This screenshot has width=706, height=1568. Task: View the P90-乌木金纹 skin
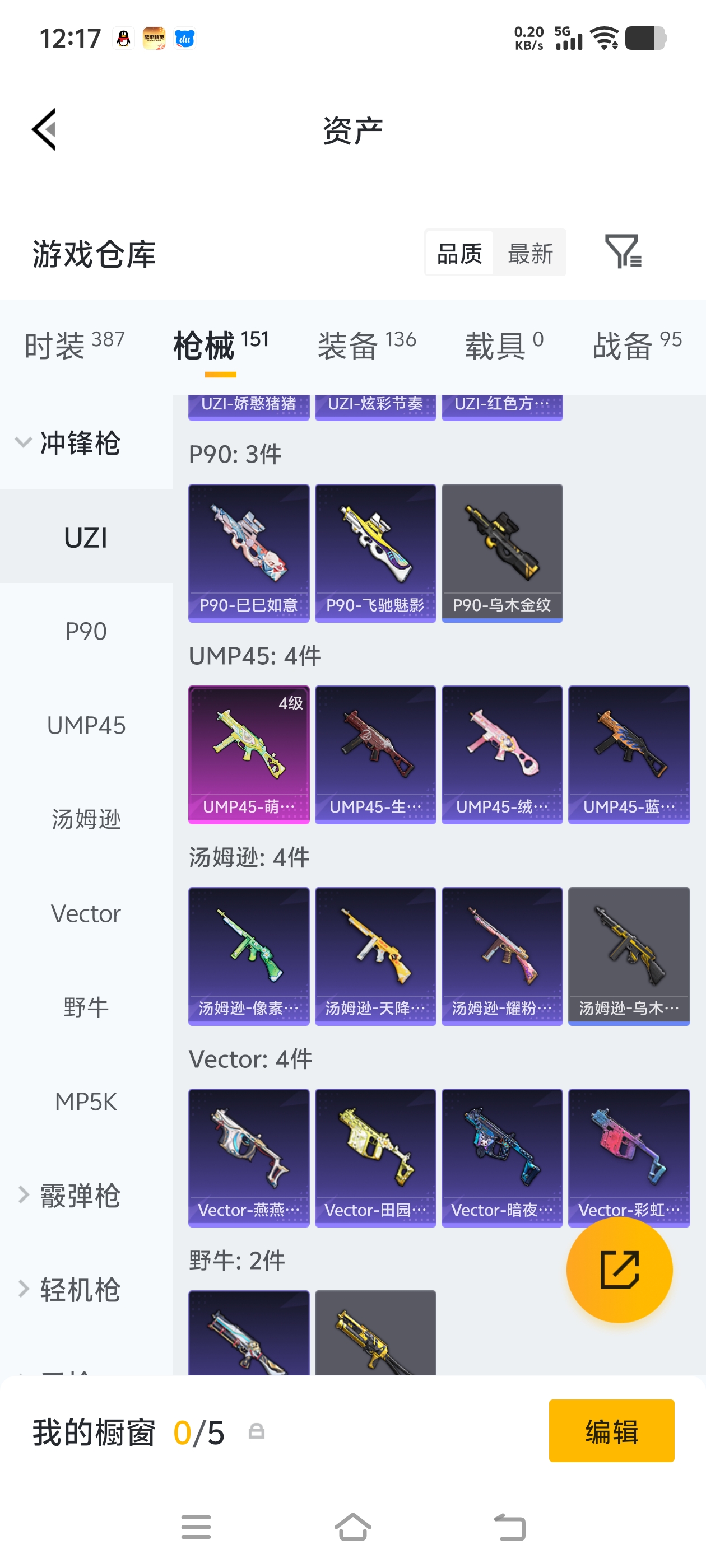pyautogui.click(x=502, y=552)
